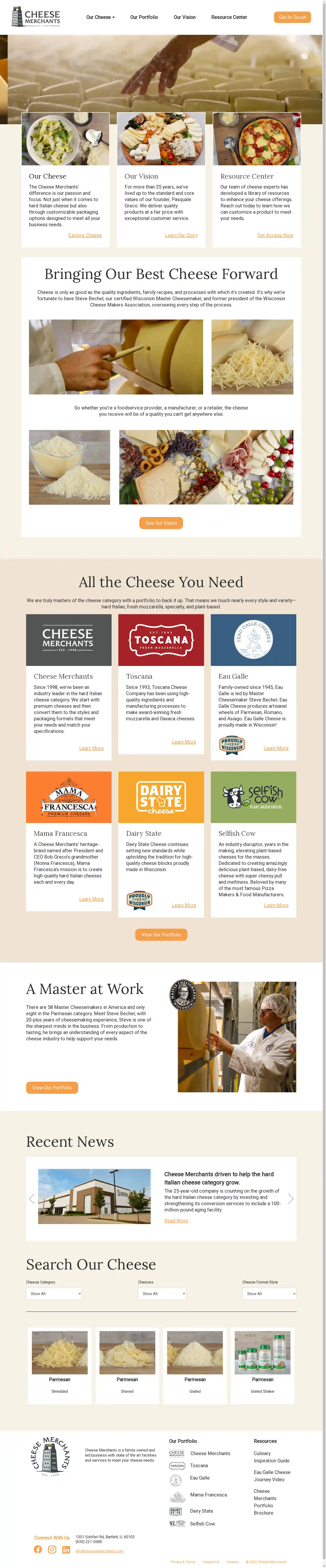Expand the Our Cheese dropdown menu
The width and height of the screenshot is (326, 1568).
[x=100, y=17]
